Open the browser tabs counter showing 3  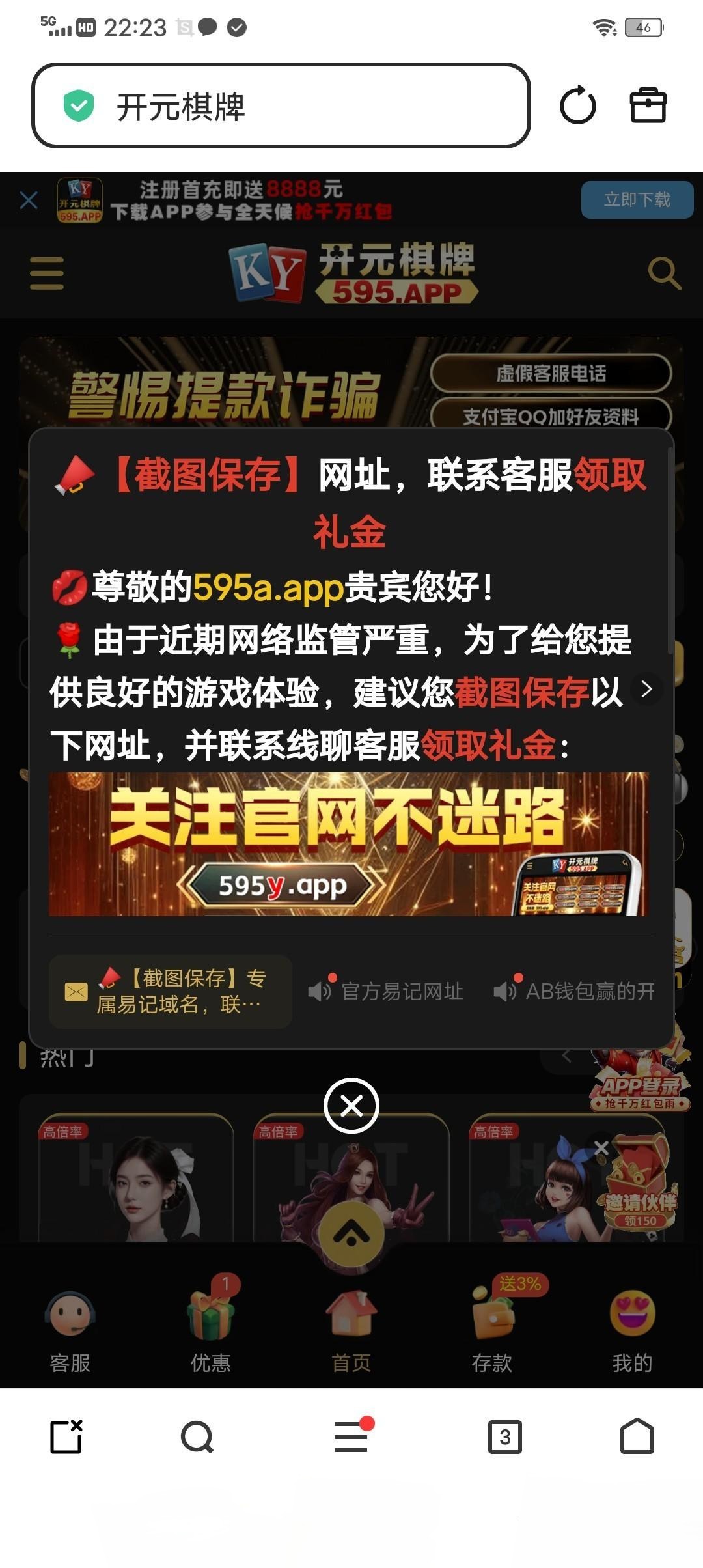pyautogui.click(x=505, y=1436)
